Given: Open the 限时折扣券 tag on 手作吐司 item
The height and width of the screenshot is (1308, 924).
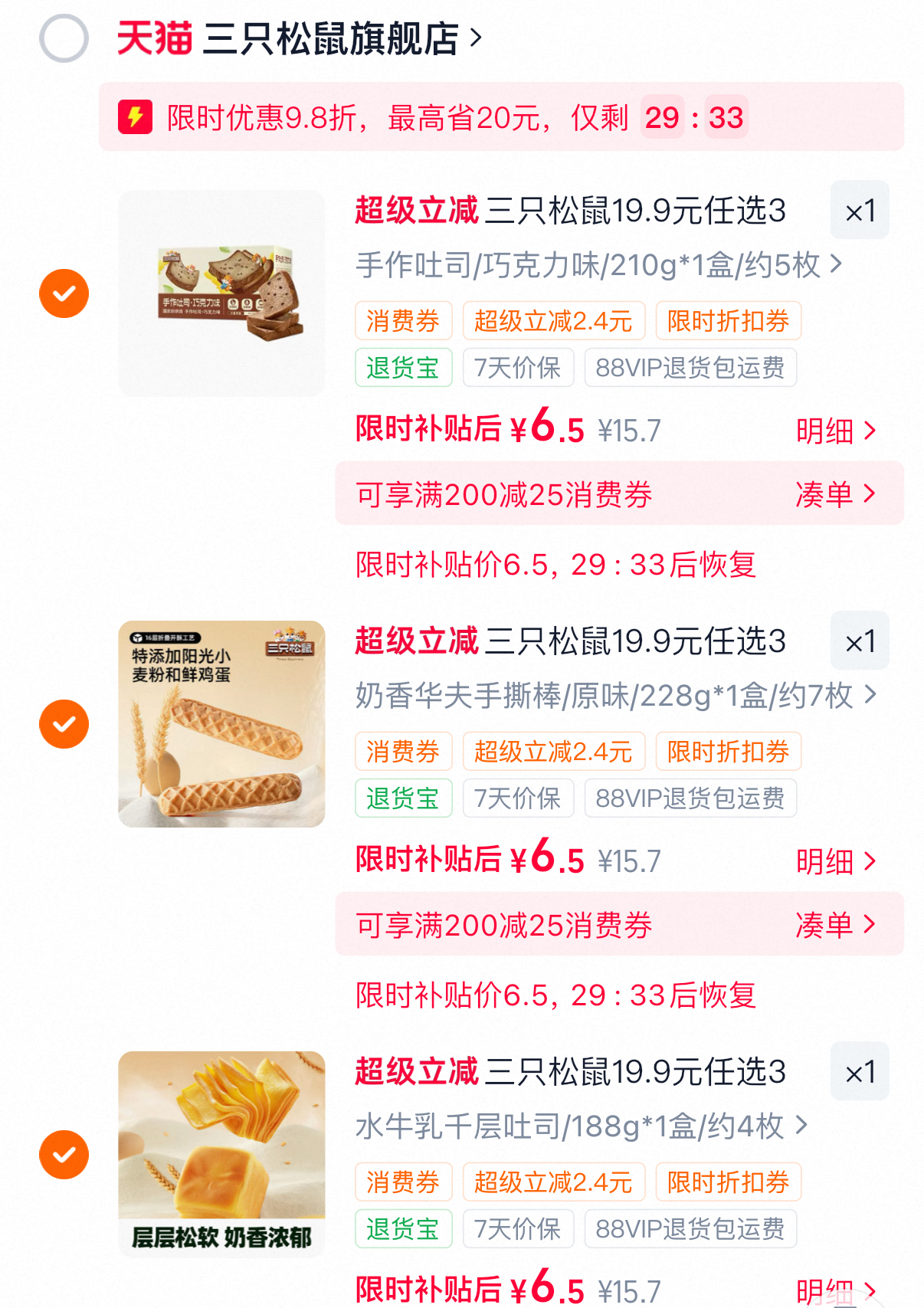Looking at the screenshot, I should (x=729, y=321).
